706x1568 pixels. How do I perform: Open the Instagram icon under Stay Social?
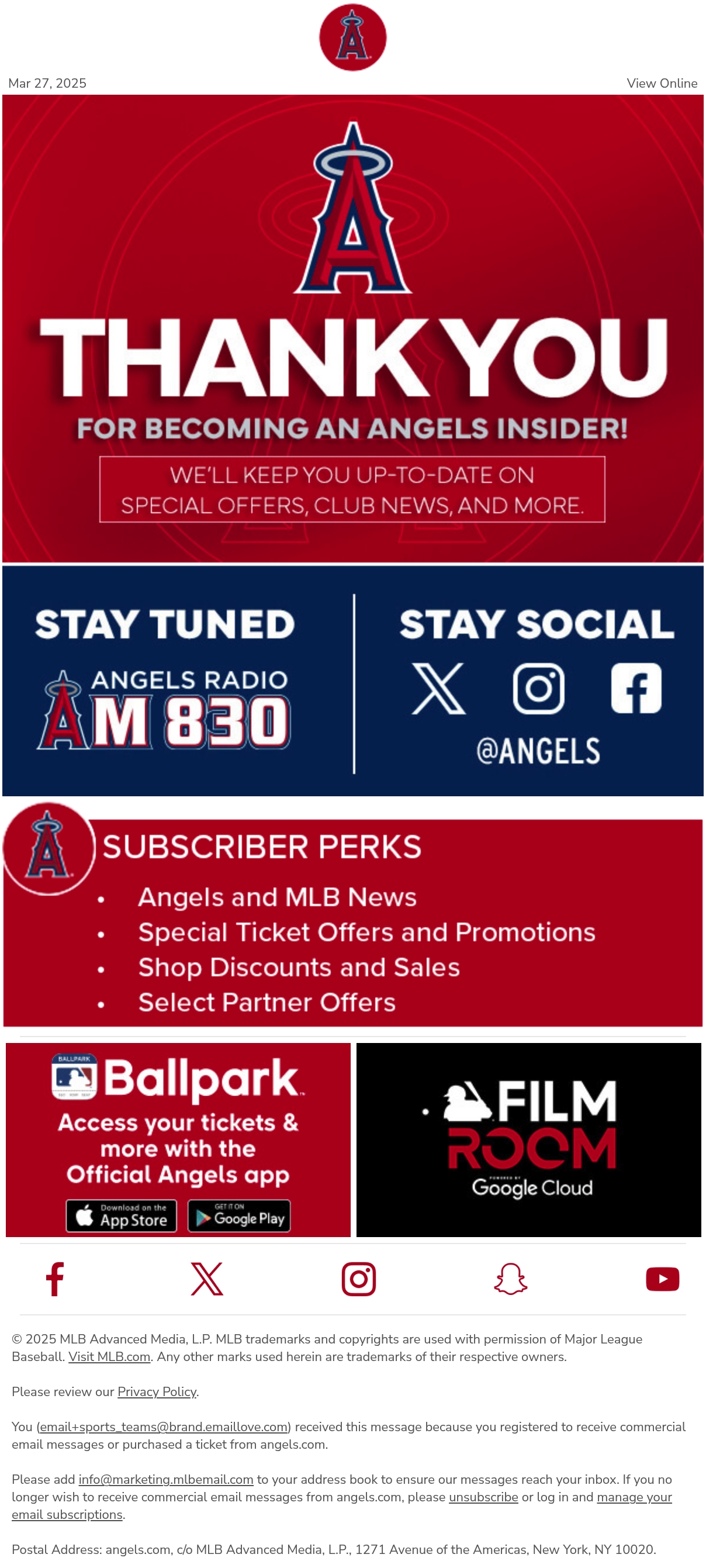[x=538, y=689]
